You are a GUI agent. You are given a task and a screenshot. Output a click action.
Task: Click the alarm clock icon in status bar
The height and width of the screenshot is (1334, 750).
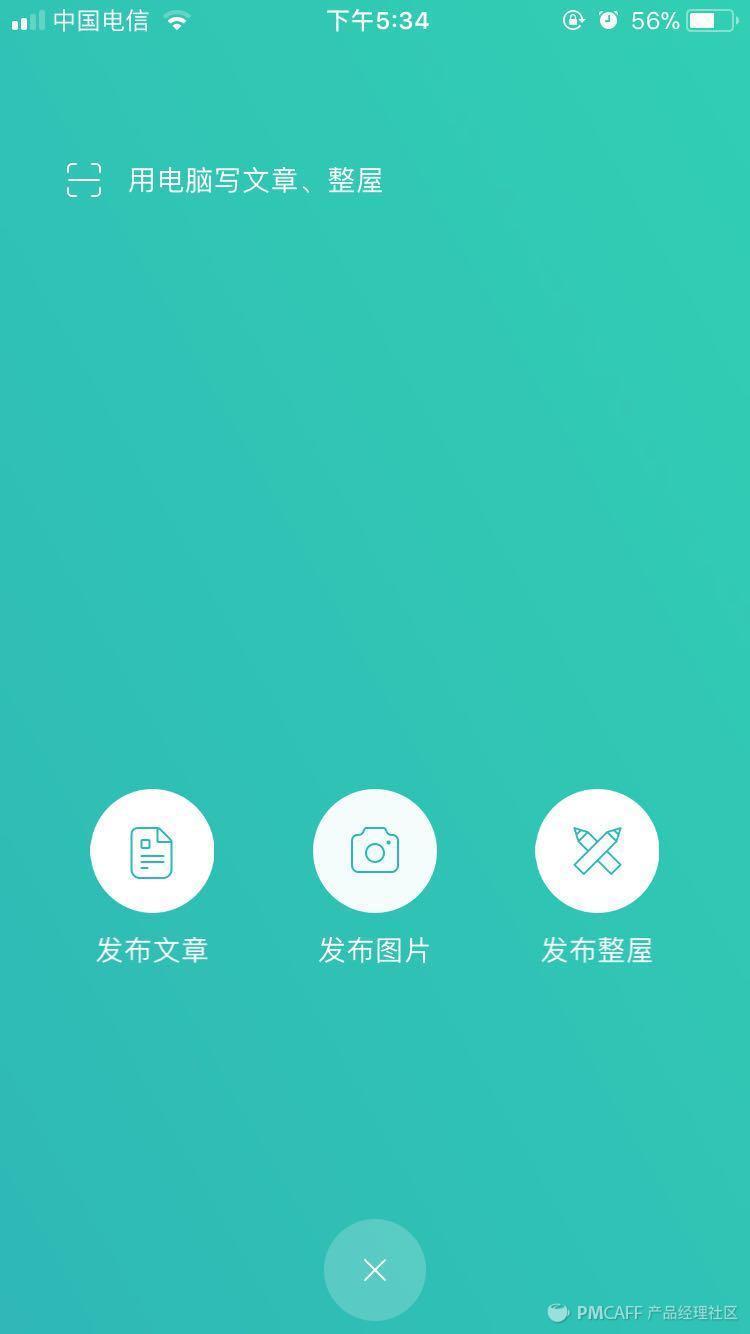tap(610, 20)
